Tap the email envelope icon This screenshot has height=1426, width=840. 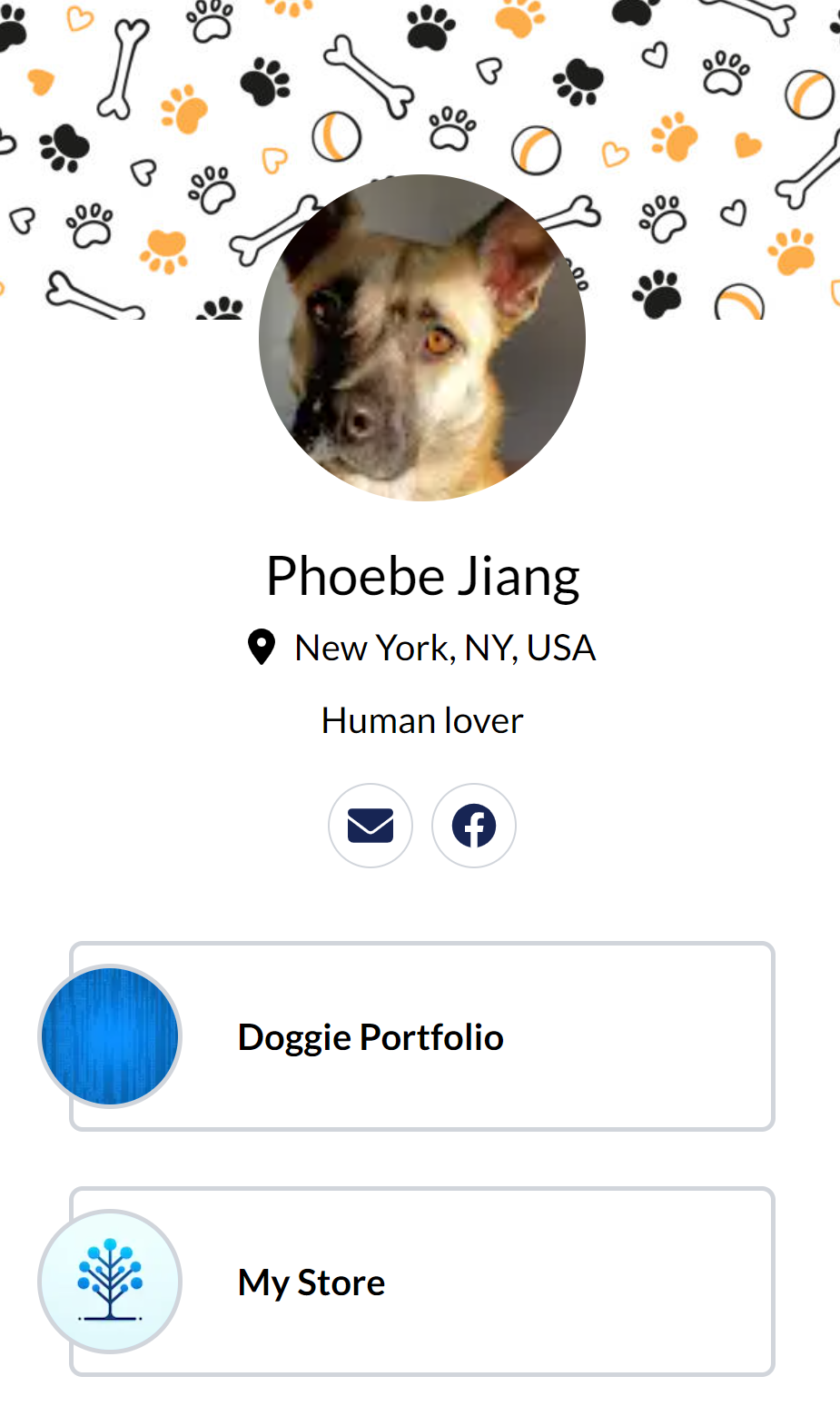click(x=371, y=826)
